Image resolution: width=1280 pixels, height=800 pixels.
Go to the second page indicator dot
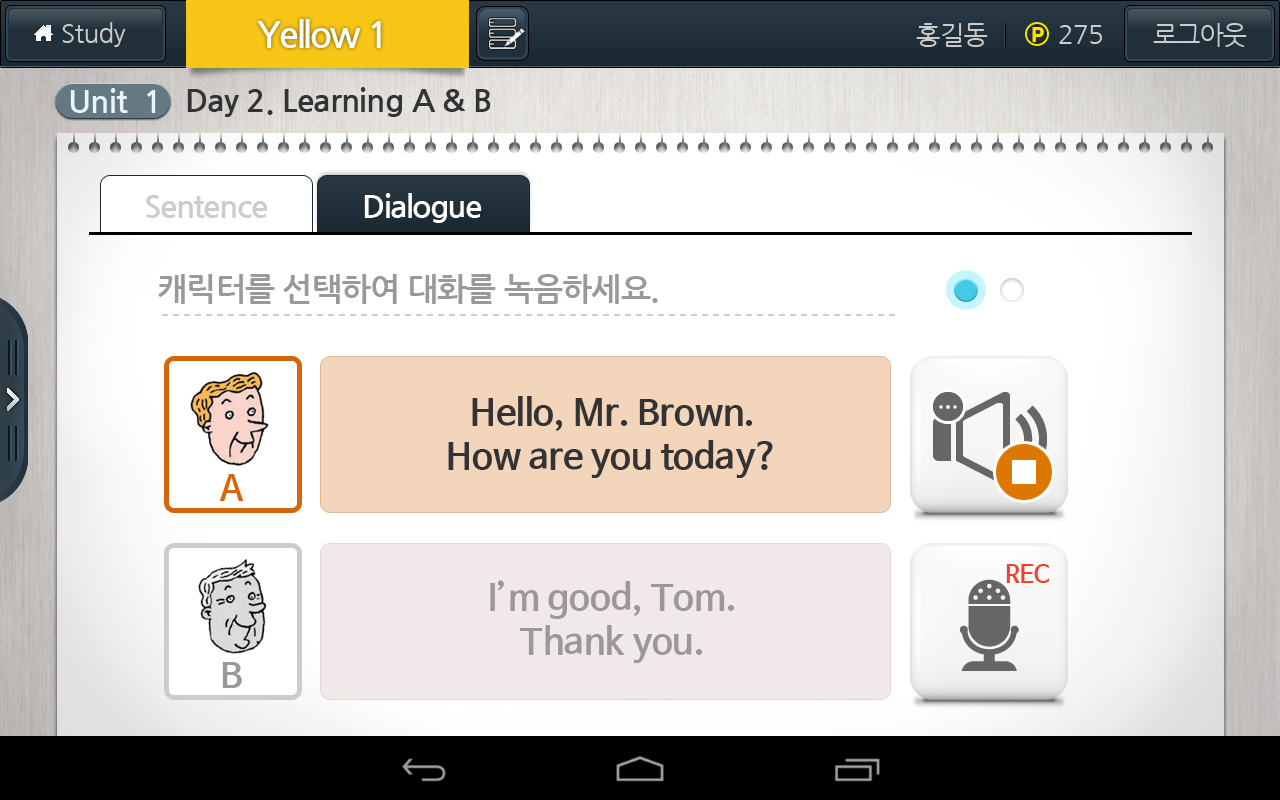[x=1012, y=290]
